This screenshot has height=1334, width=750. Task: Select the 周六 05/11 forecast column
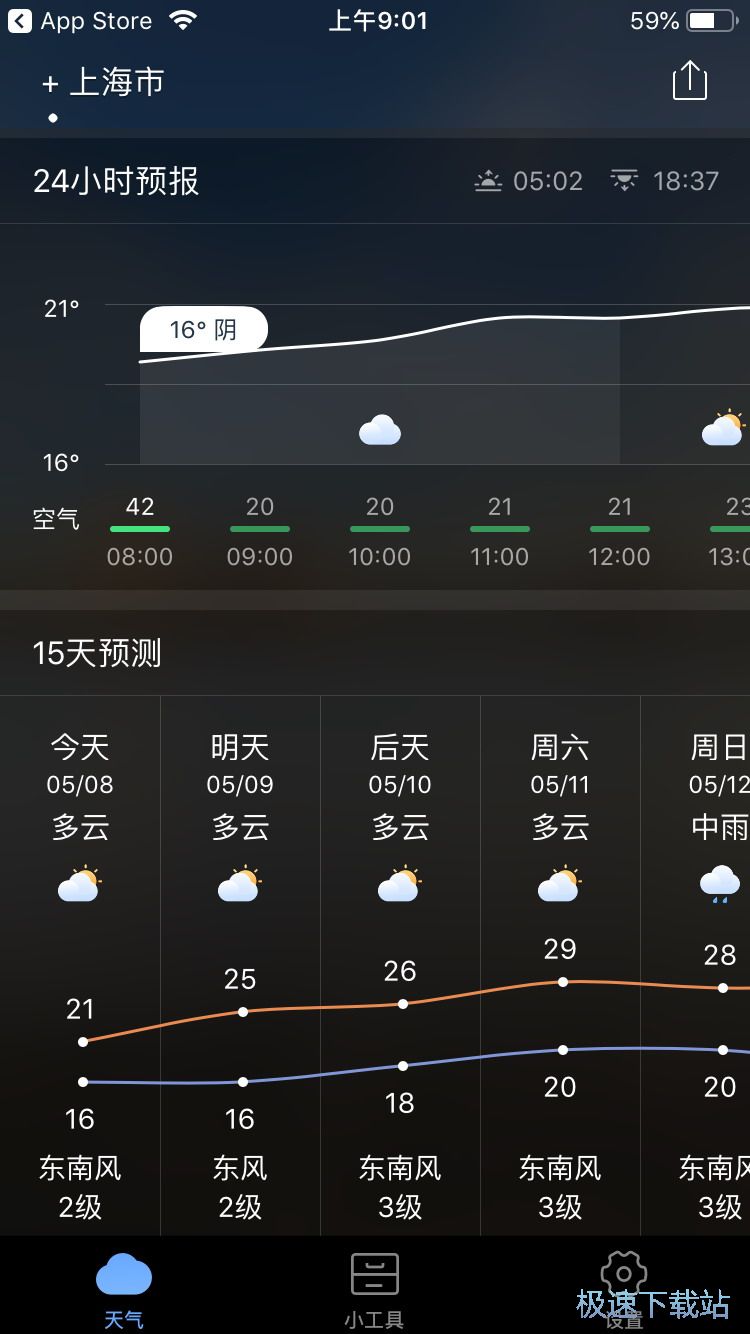coord(560,965)
